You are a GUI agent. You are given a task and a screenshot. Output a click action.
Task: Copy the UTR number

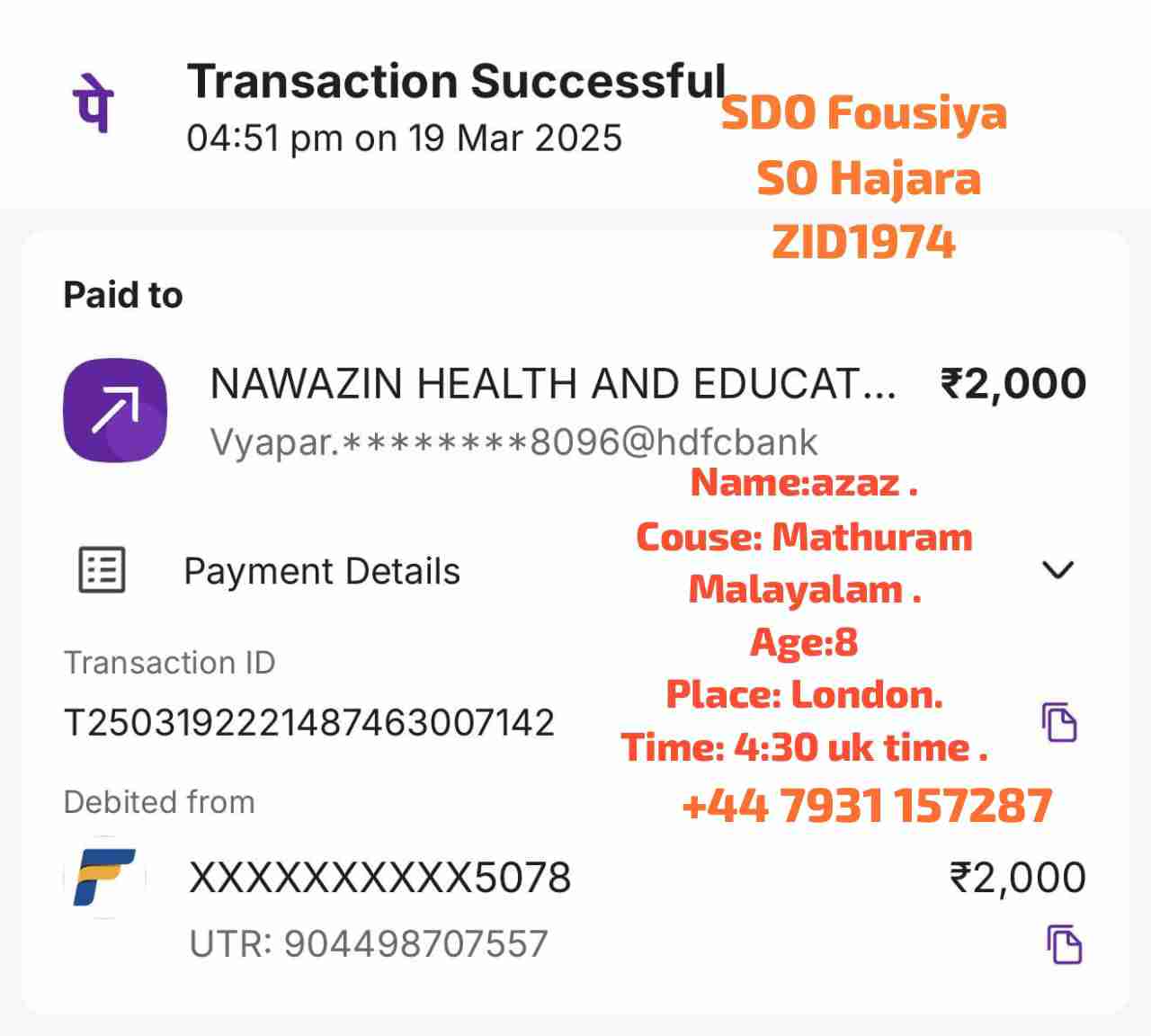tap(1065, 944)
